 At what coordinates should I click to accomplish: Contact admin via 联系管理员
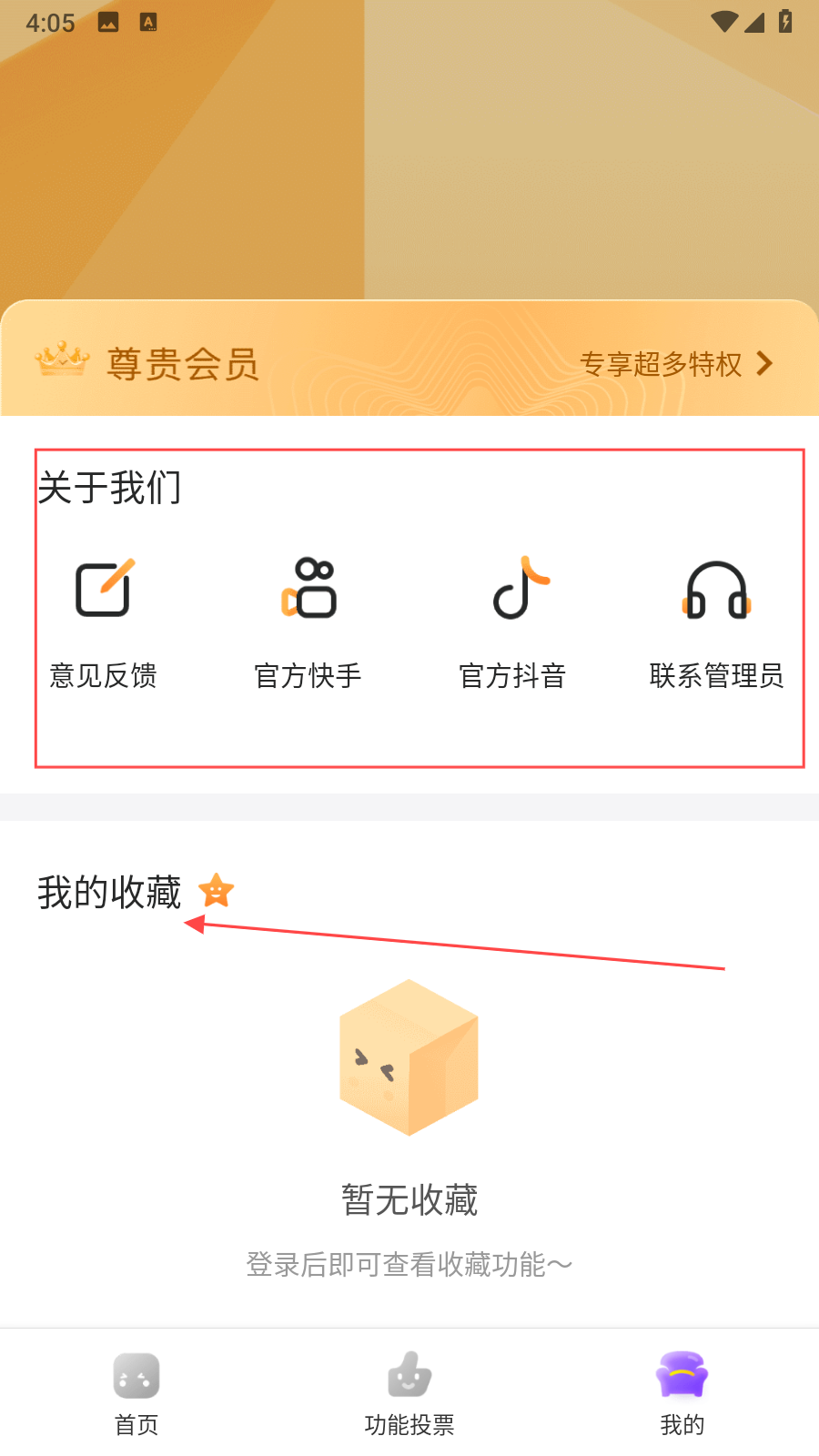716,619
